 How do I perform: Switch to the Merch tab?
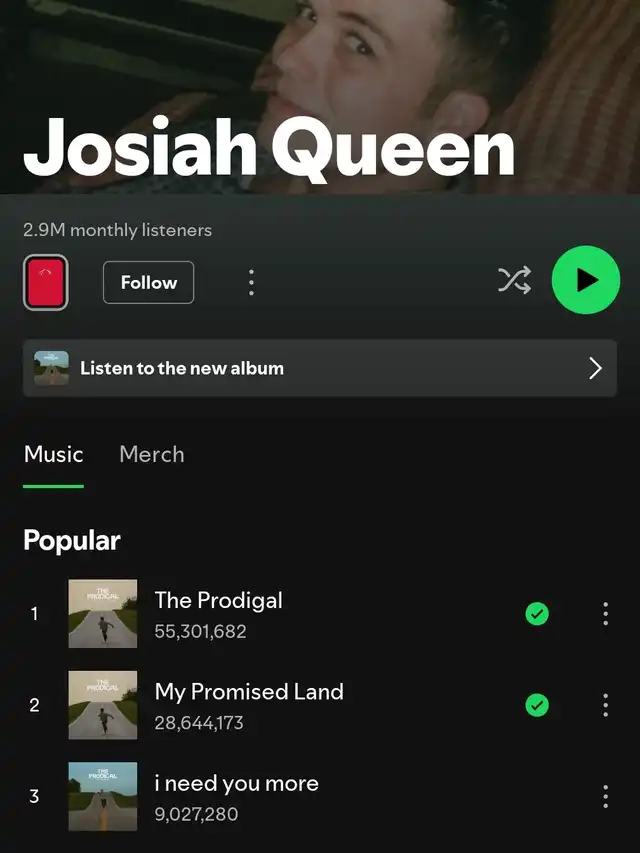152,454
